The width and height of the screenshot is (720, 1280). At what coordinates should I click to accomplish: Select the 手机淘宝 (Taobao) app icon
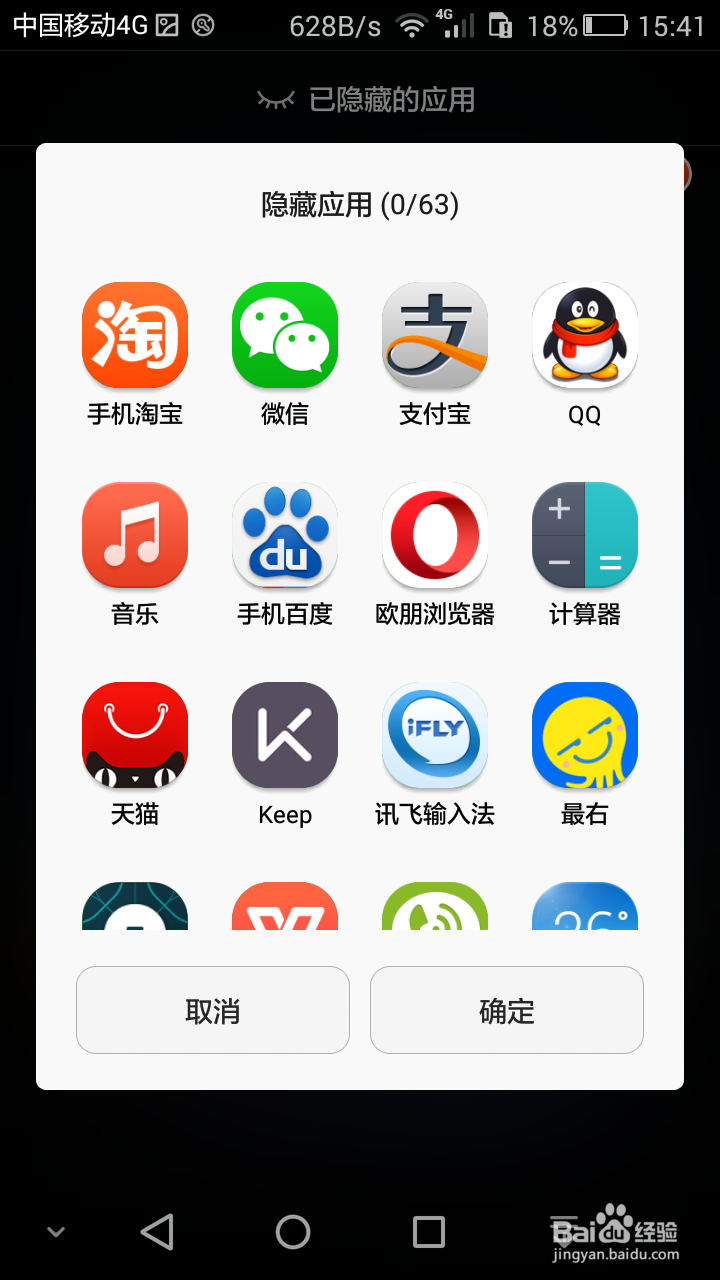coord(135,335)
